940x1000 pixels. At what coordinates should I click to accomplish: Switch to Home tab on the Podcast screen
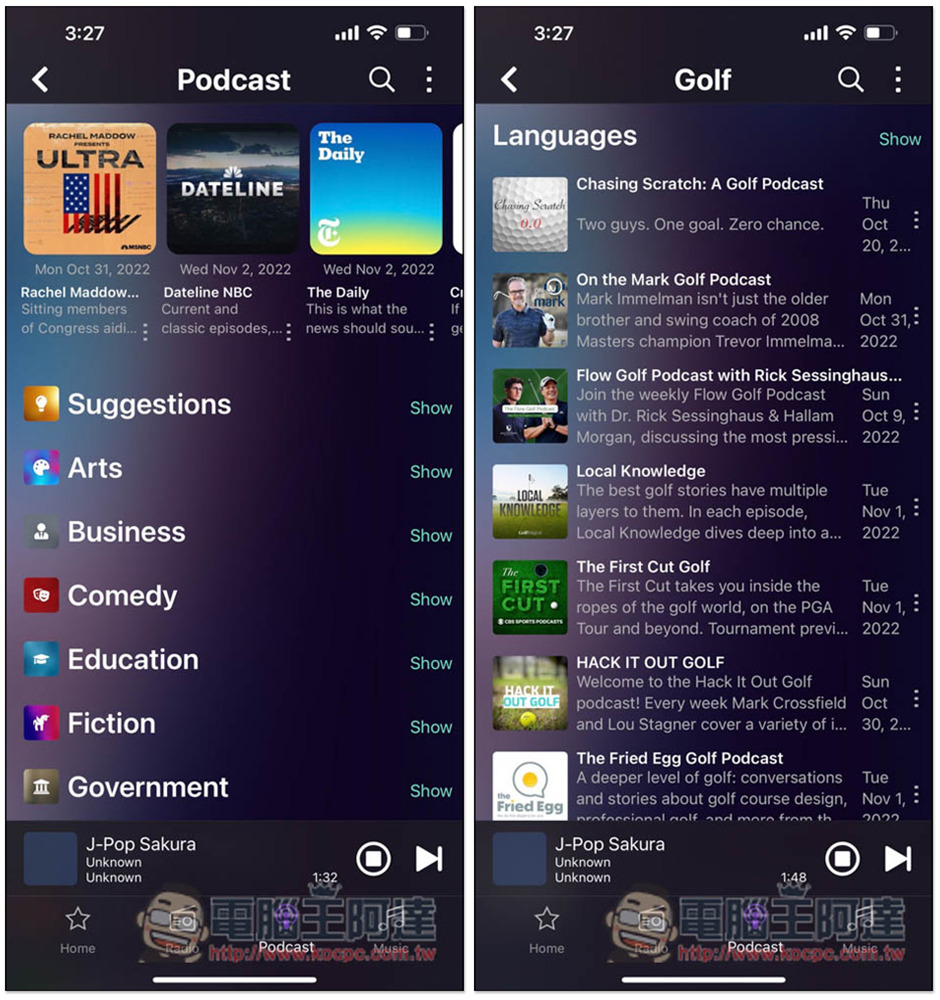pos(77,930)
